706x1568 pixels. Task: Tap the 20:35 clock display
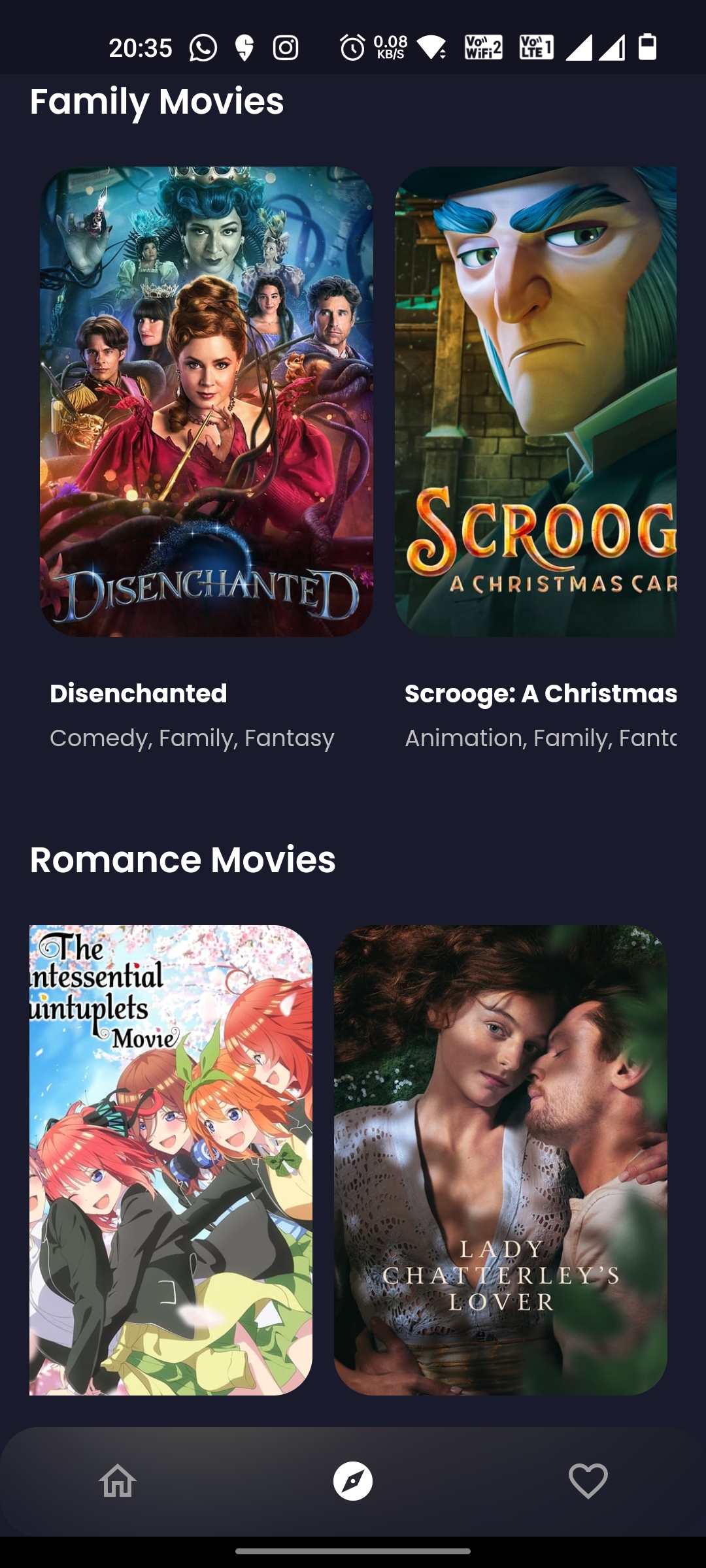click(x=141, y=47)
